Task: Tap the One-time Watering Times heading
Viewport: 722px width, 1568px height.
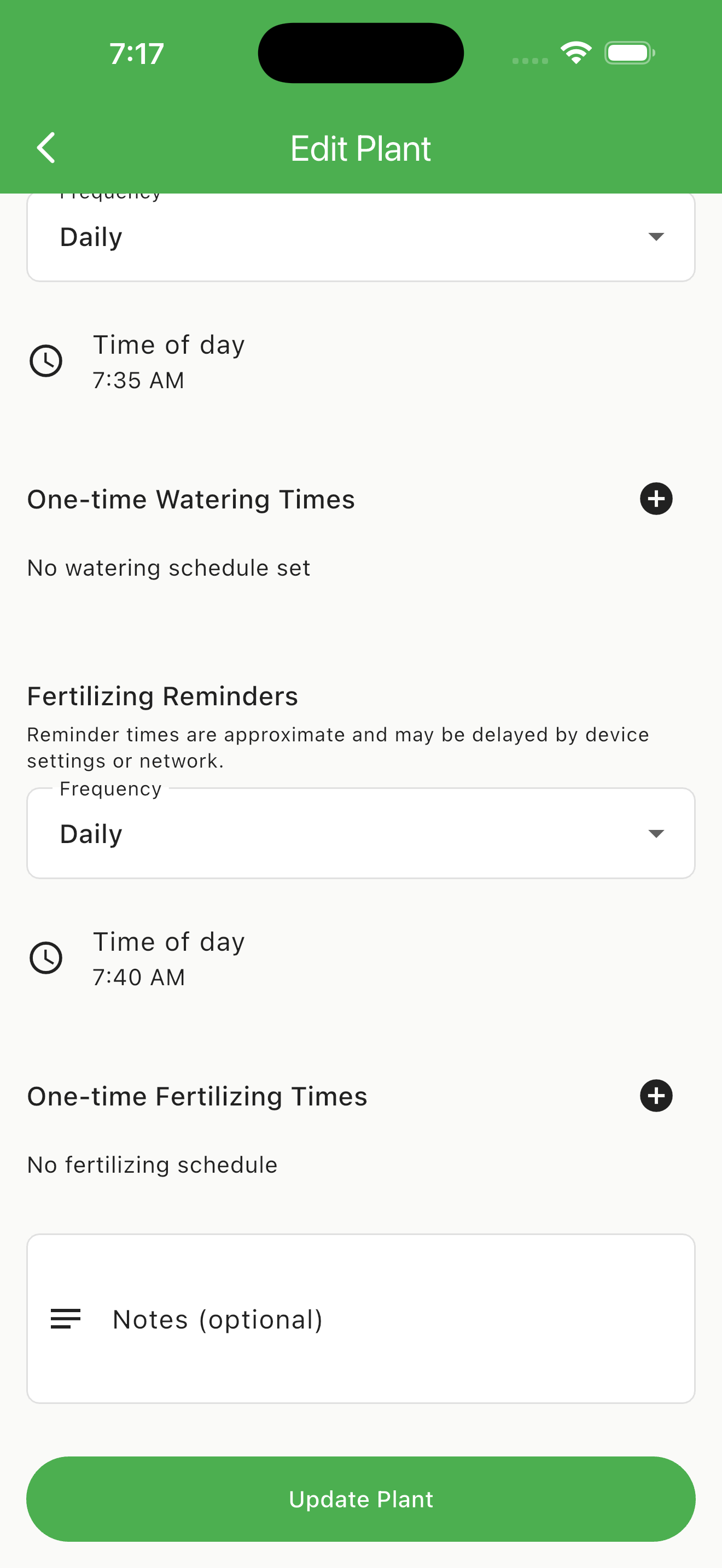Action: coord(190,499)
